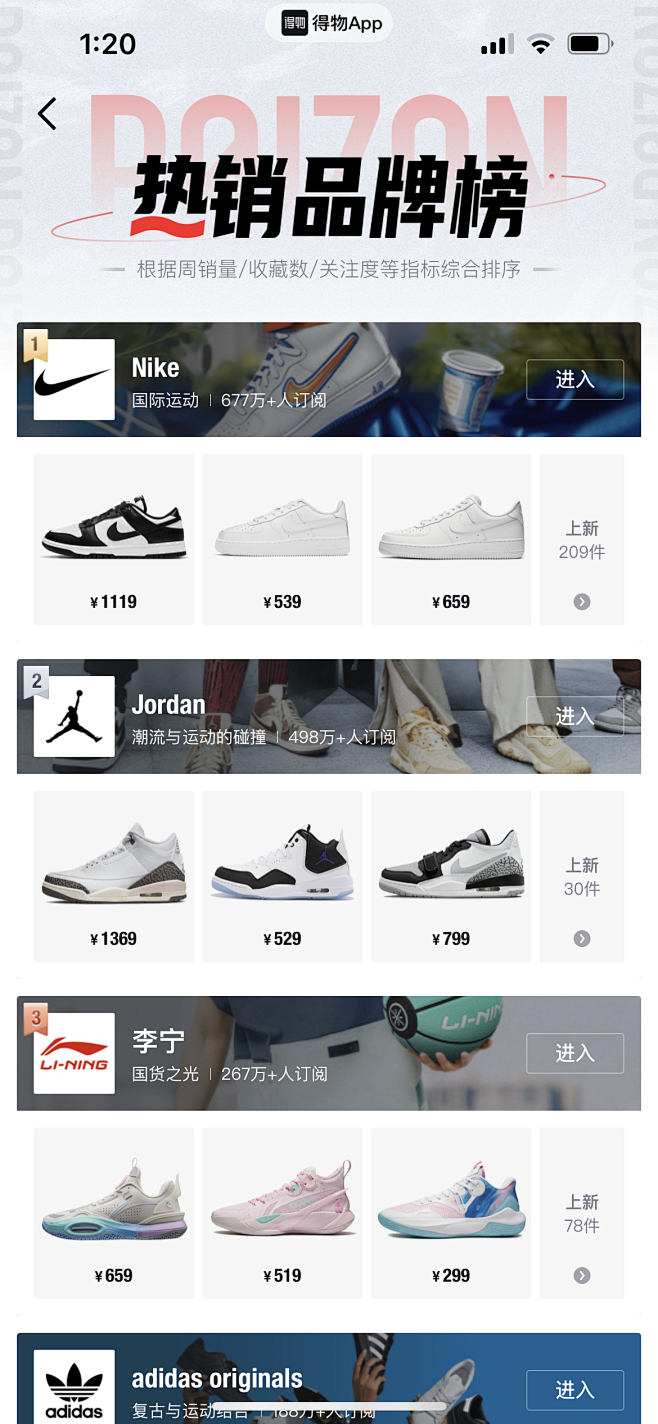The width and height of the screenshot is (658, 1424).
Task: Open the Nike shoe priced ¥1119
Action: coord(113,539)
